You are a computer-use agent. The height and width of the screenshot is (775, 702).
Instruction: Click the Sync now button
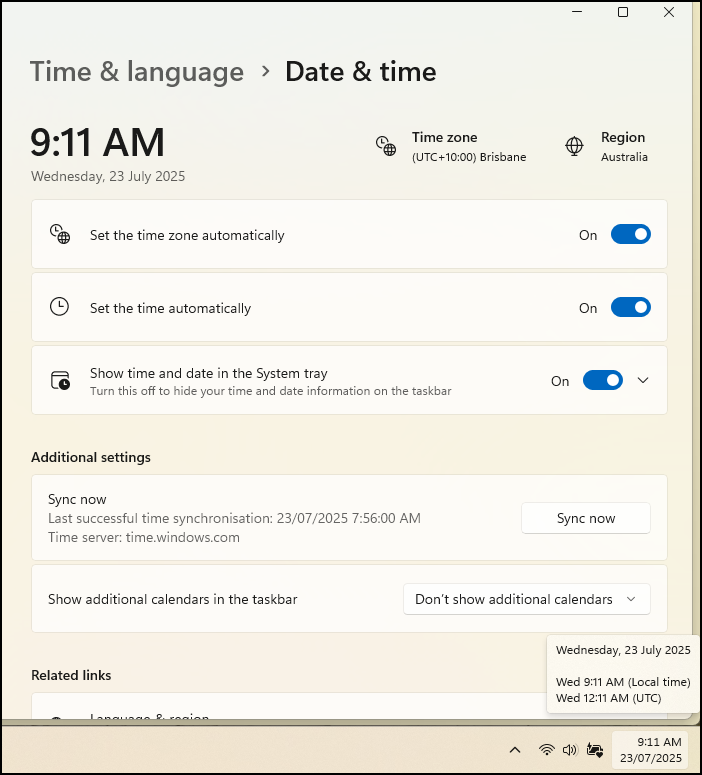[x=585, y=518]
